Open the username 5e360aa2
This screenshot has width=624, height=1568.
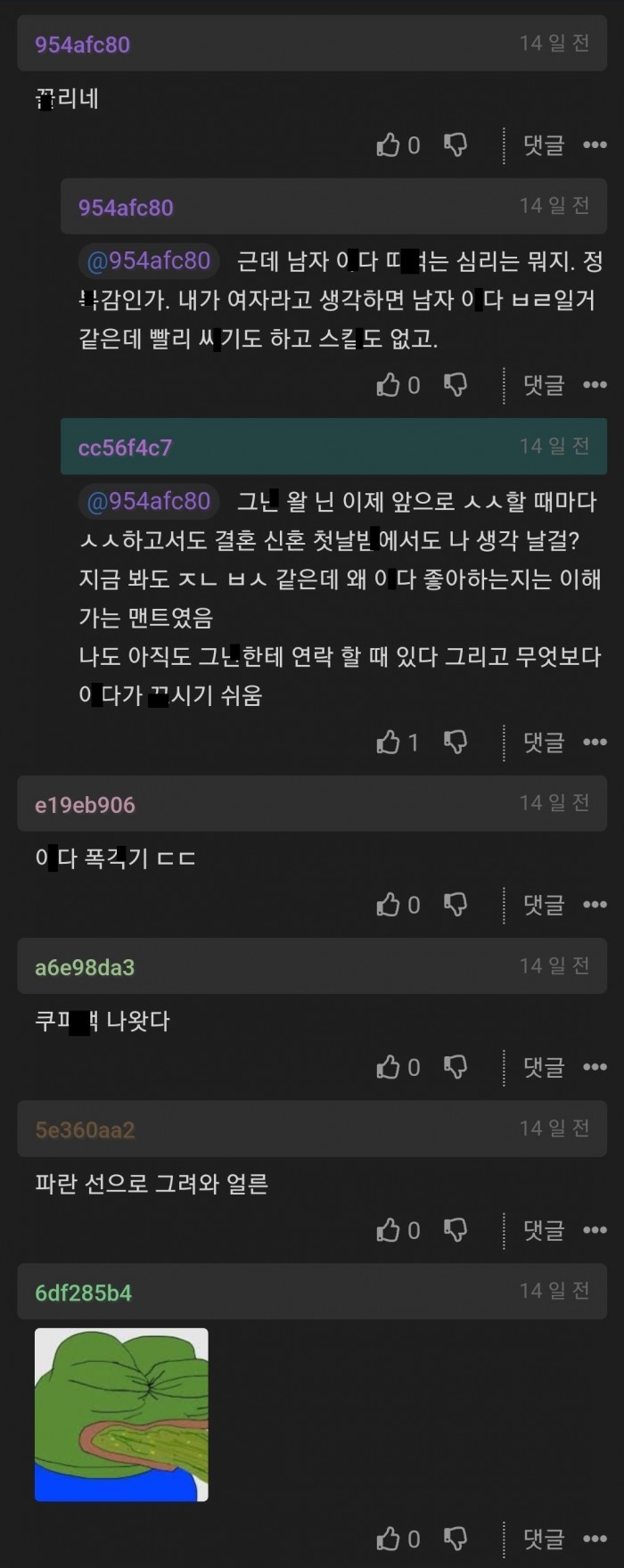85,1129
